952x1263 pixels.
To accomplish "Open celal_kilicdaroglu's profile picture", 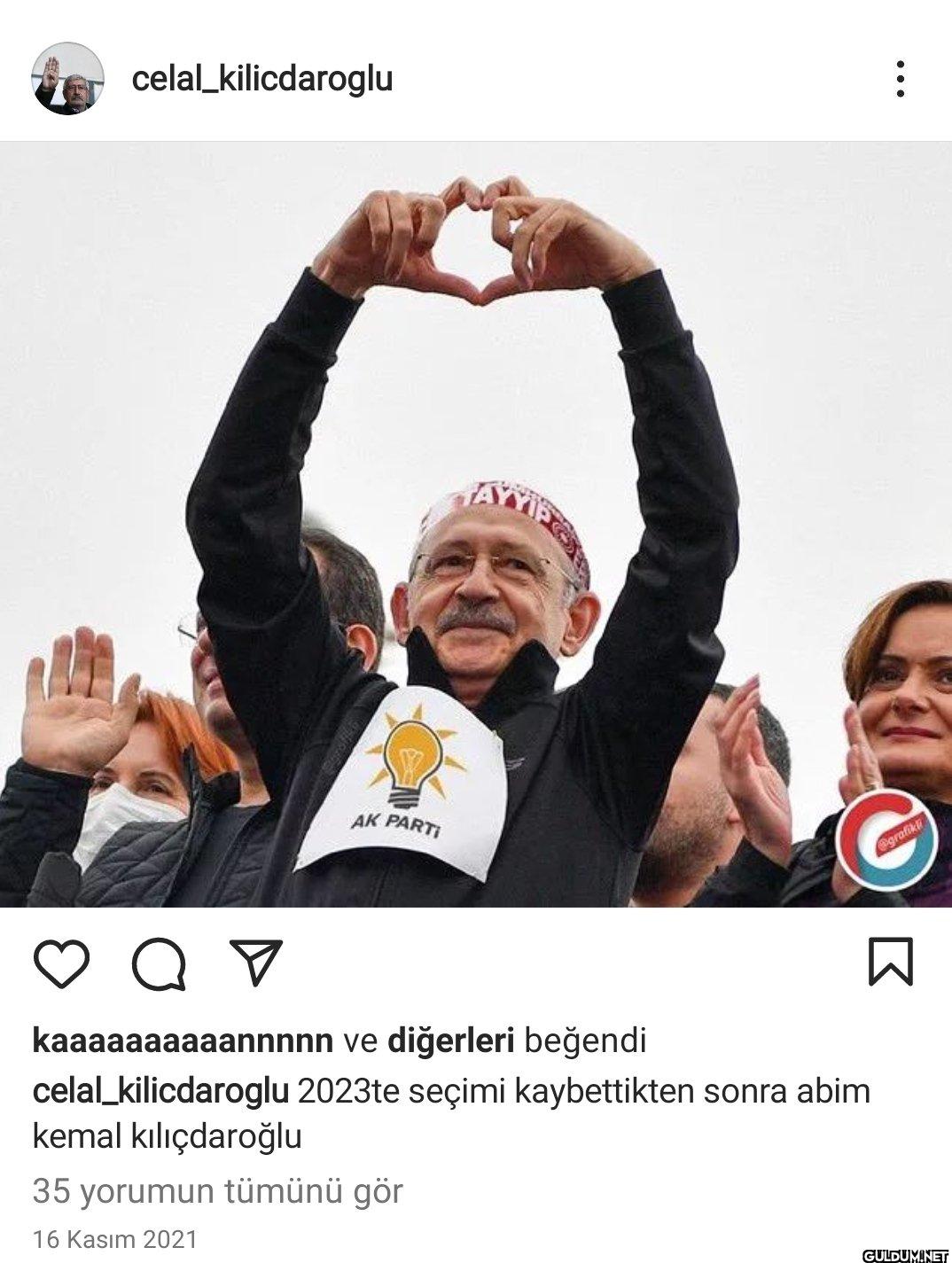I will 68,78.
